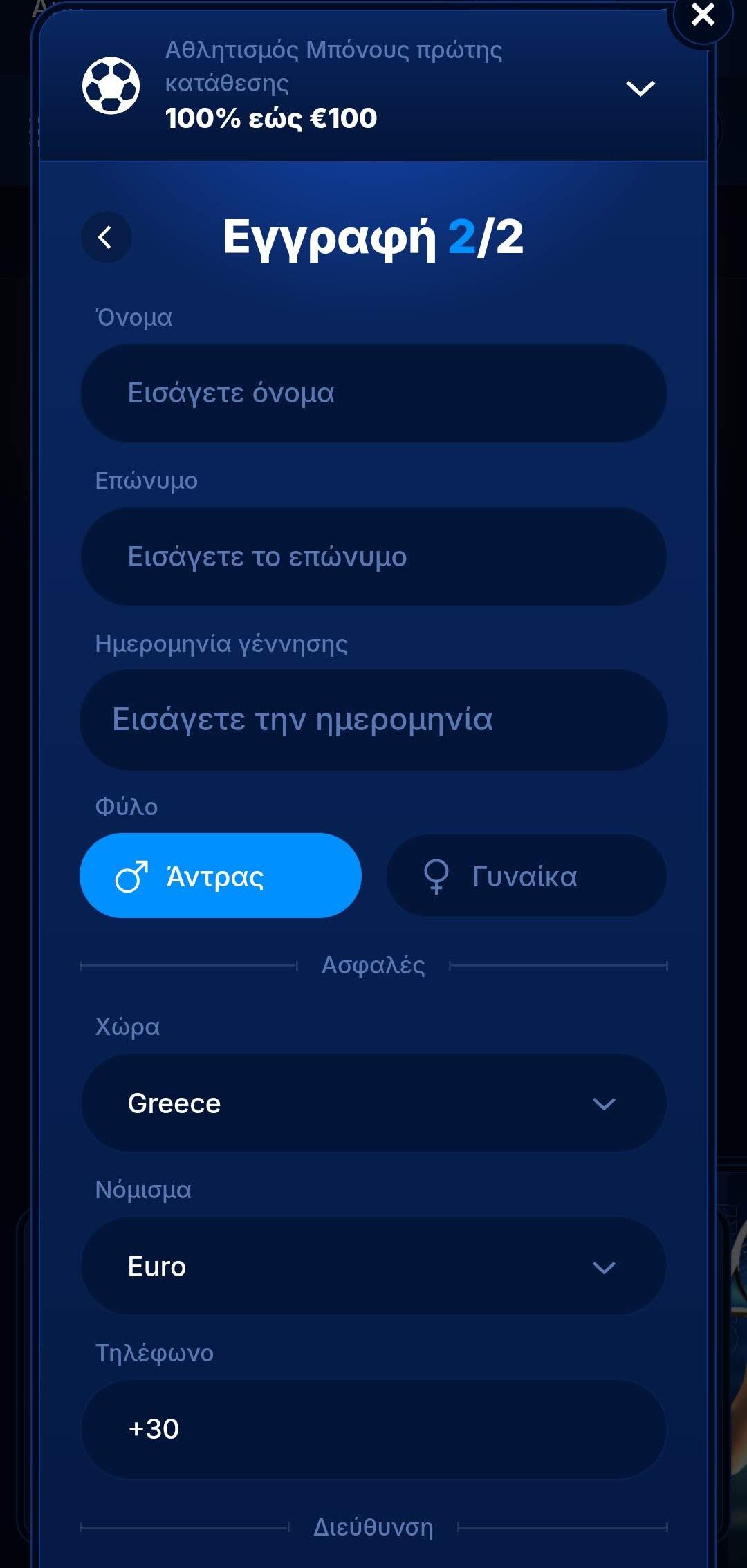The image size is (747, 1568).
Task: Open the Χώρα dropdown showing Greece
Action: pyautogui.click(x=373, y=1103)
